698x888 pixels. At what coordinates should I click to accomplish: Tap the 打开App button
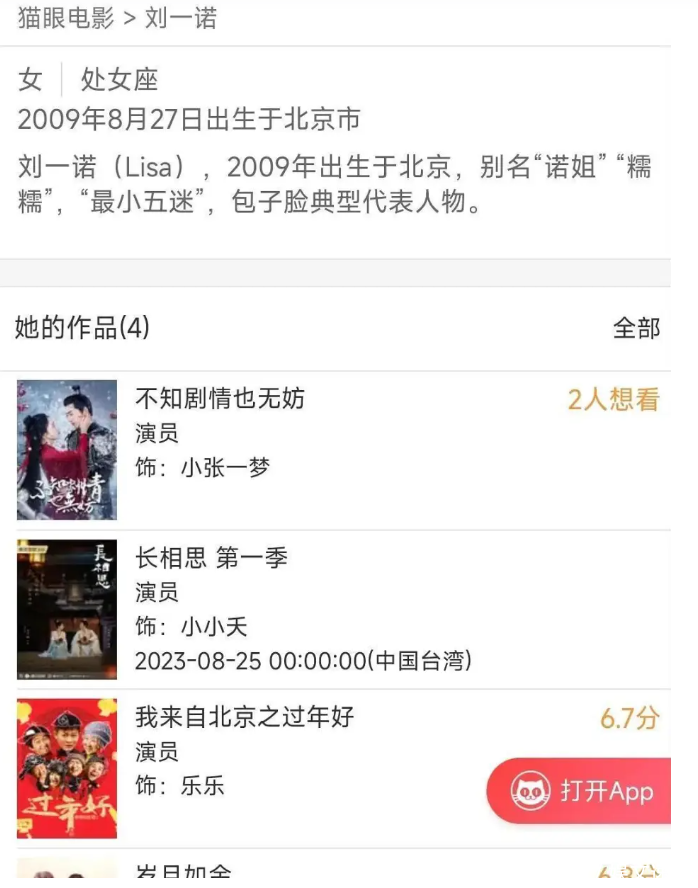(x=584, y=792)
